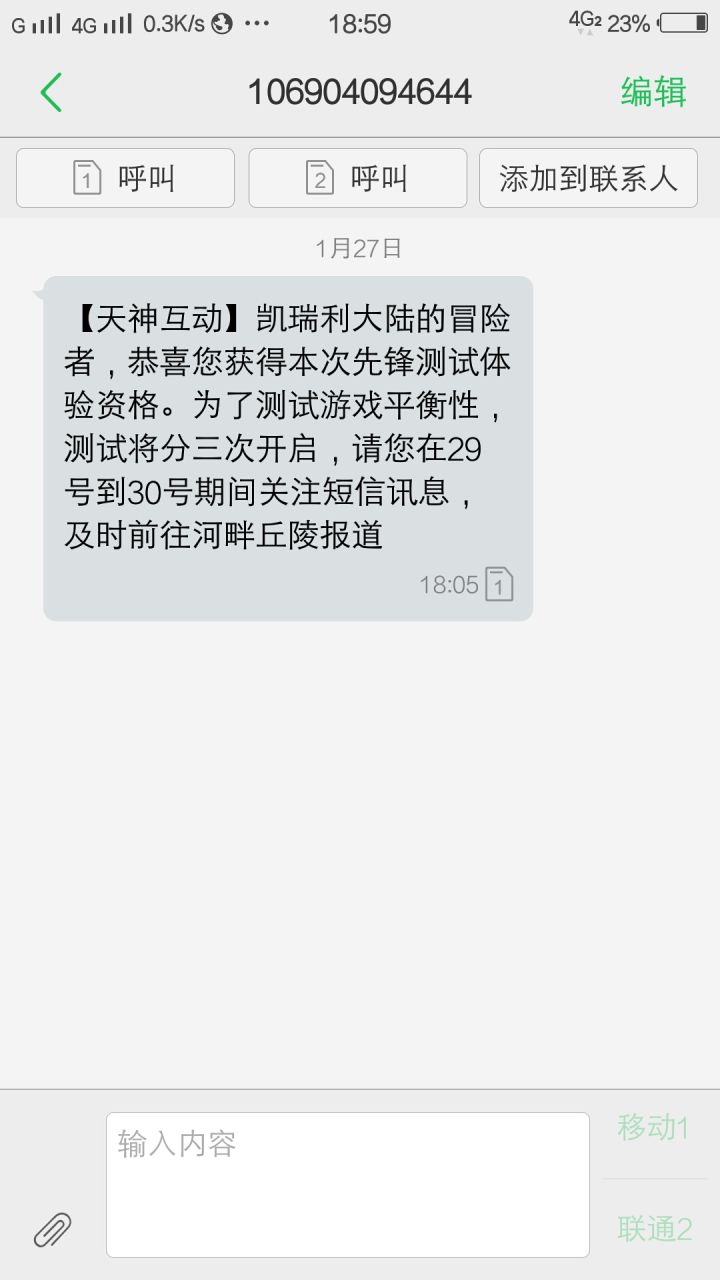Screen dimensions: 720x1280
Task: Call the number using SIM 2
Action: (x=358, y=178)
